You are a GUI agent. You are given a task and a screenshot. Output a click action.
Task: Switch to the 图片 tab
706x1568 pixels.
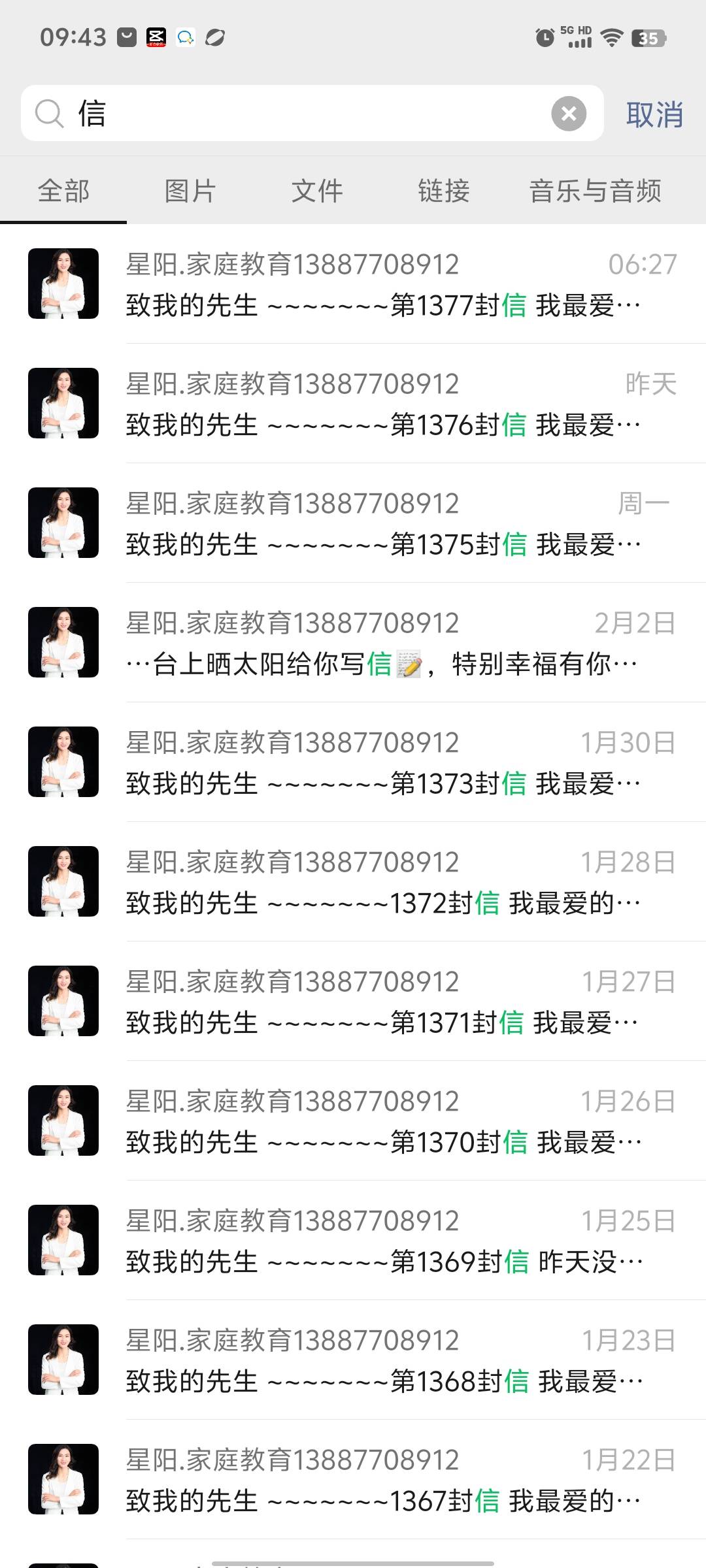[x=190, y=191]
